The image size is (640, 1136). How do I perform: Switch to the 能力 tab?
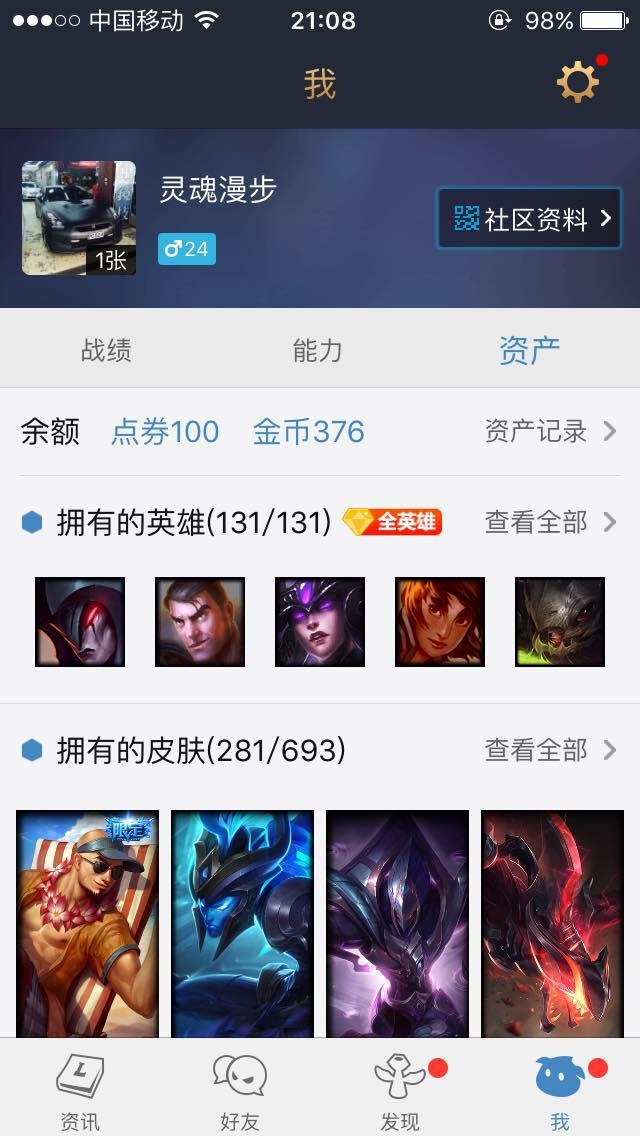tap(318, 350)
